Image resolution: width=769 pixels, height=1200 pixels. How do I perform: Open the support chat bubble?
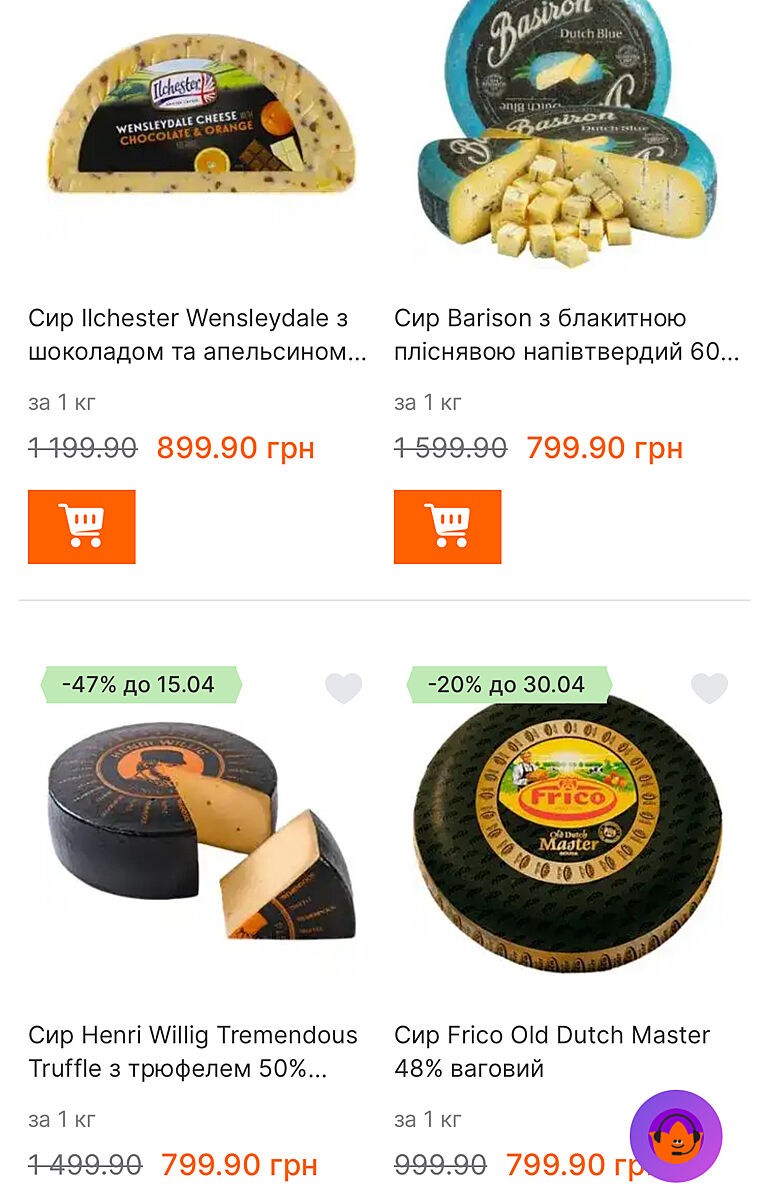[676, 1136]
